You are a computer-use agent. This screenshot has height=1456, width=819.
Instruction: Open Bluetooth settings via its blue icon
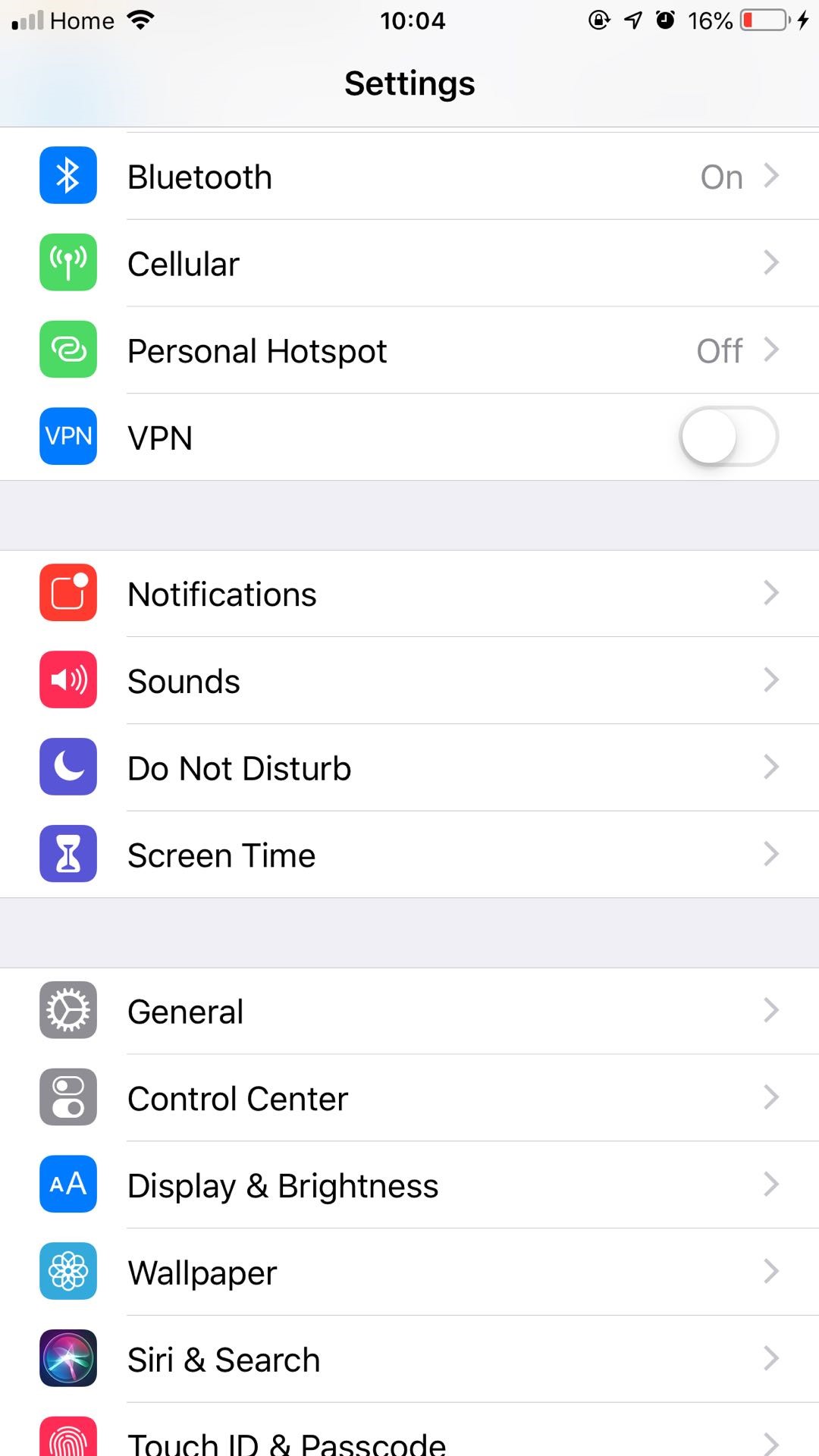(x=67, y=175)
